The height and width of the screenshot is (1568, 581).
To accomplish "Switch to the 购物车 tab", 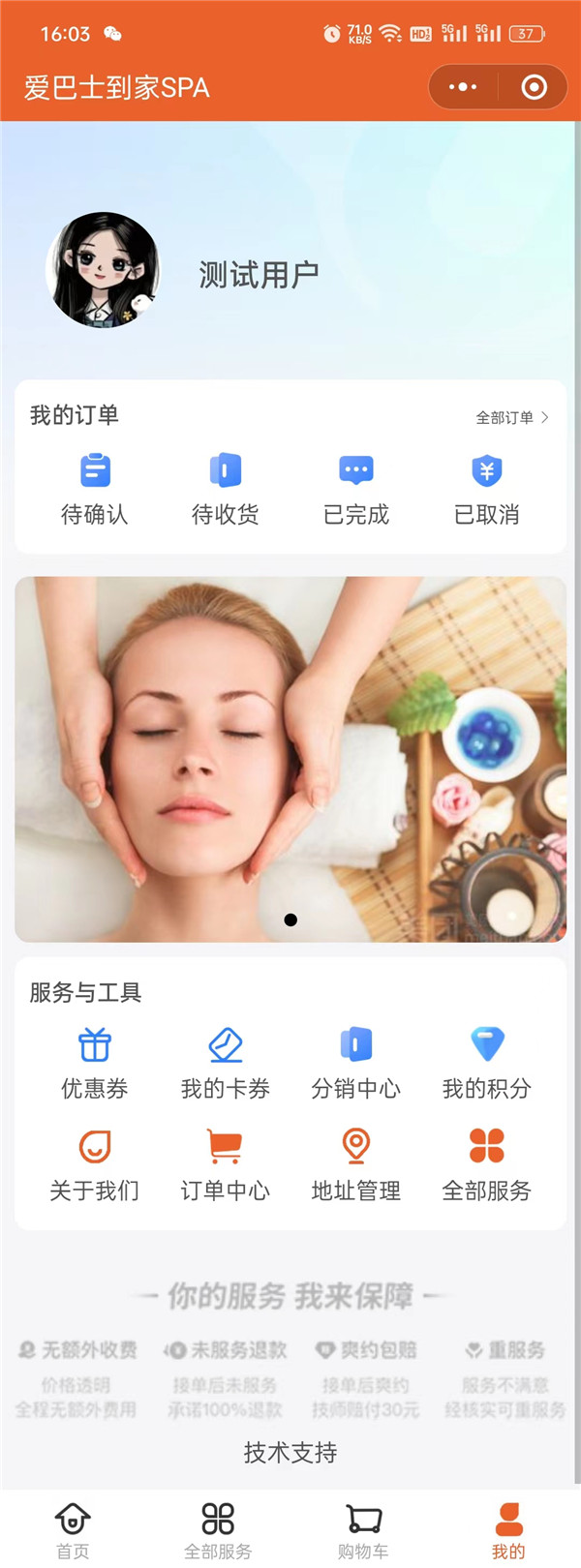I will click(x=363, y=1529).
